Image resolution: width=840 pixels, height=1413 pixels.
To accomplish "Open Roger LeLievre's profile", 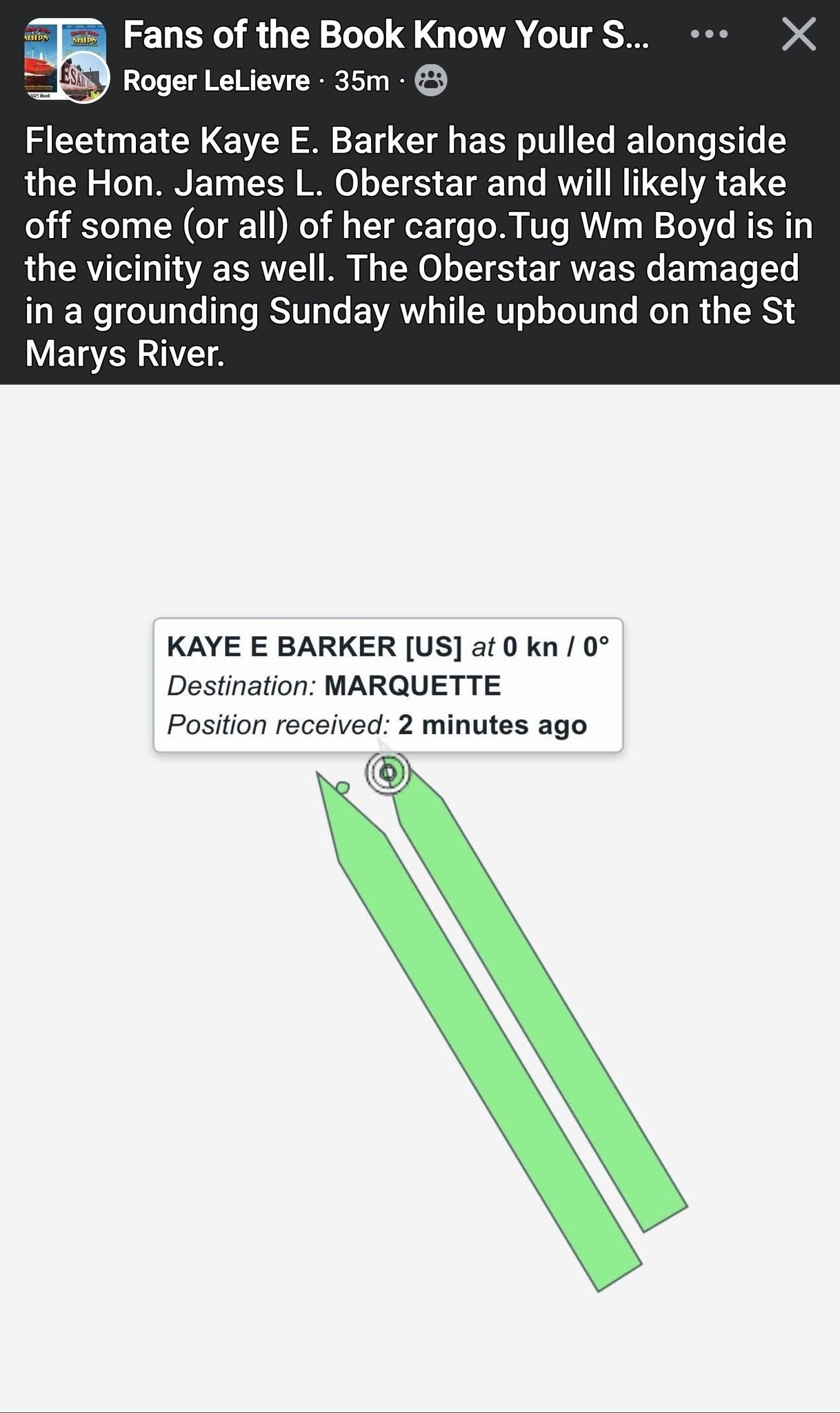I will click(x=216, y=81).
